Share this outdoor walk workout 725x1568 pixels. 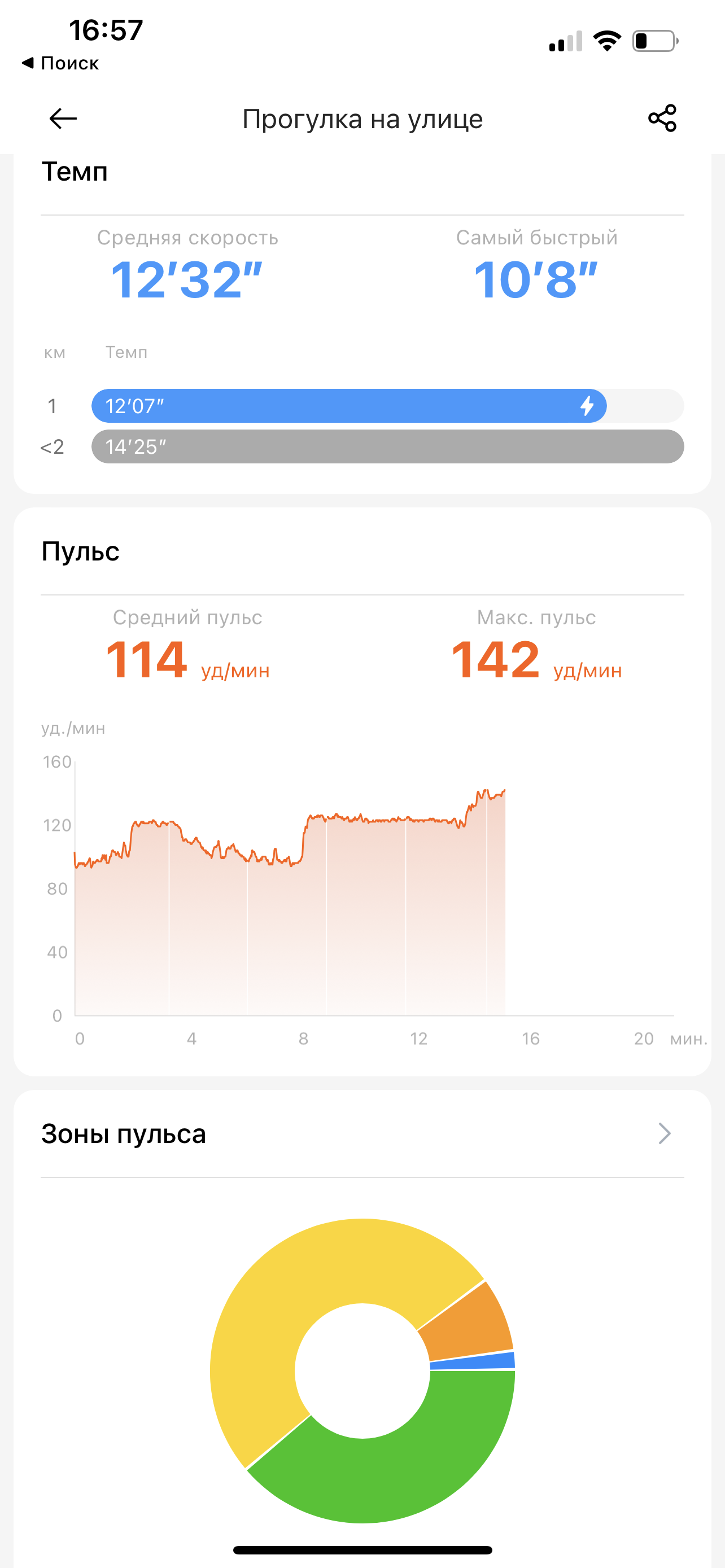pyautogui.click(x=662, y=118)
